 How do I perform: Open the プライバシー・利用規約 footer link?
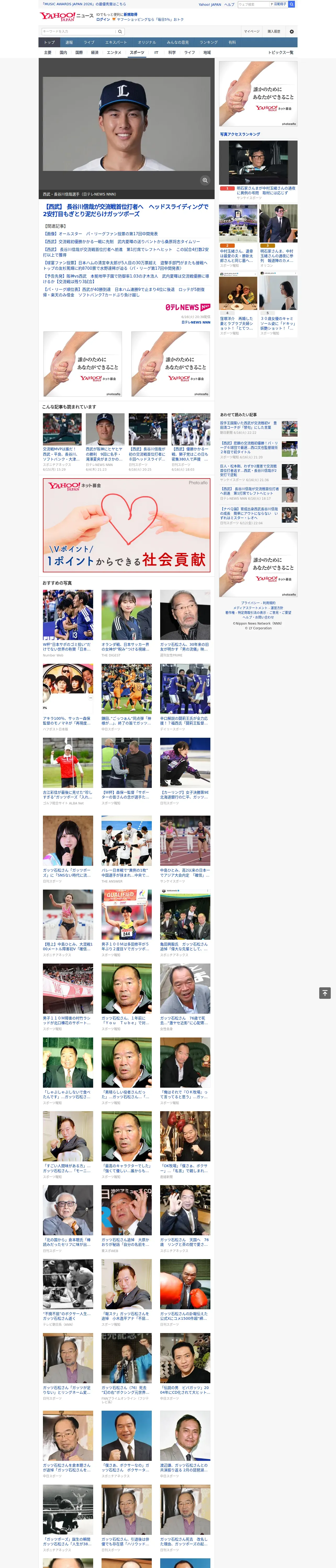point(258,603)
